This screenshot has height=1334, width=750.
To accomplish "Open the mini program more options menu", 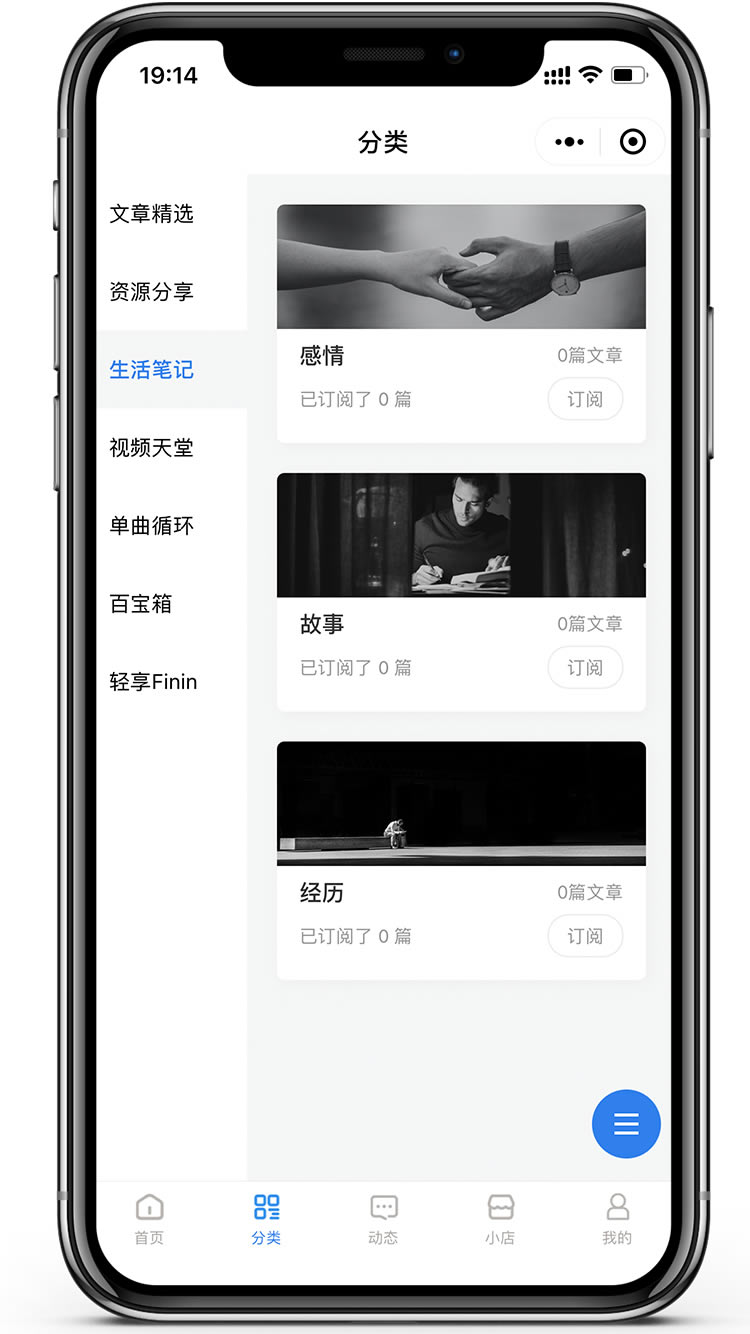I will [x=569, y=142].
